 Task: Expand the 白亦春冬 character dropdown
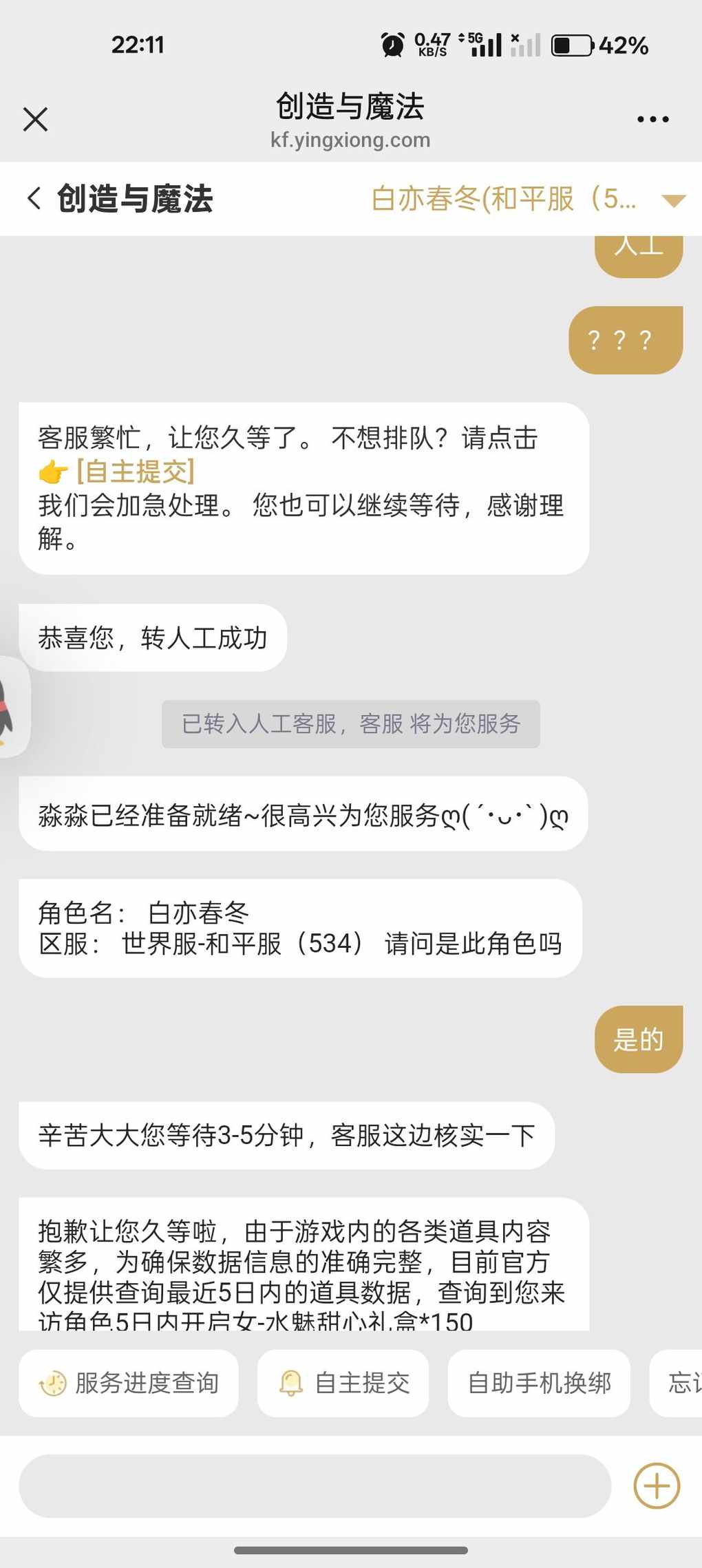pyautogui.click(x=672, y=200)
